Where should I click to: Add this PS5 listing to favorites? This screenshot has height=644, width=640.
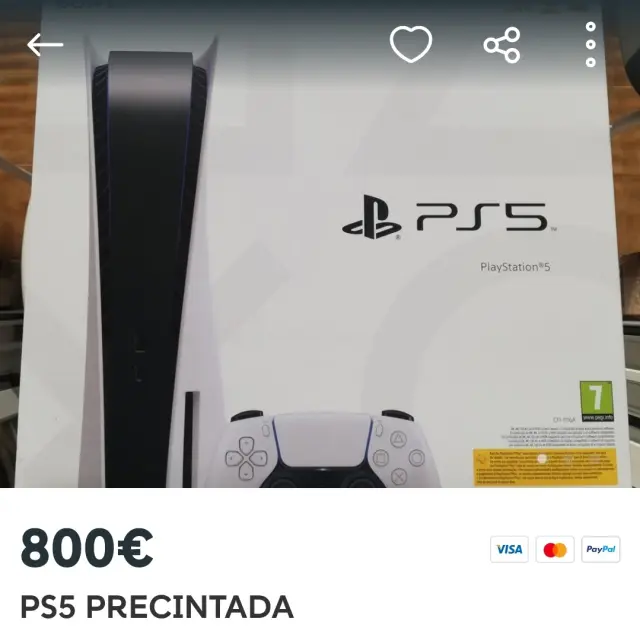tap(410, 45)
